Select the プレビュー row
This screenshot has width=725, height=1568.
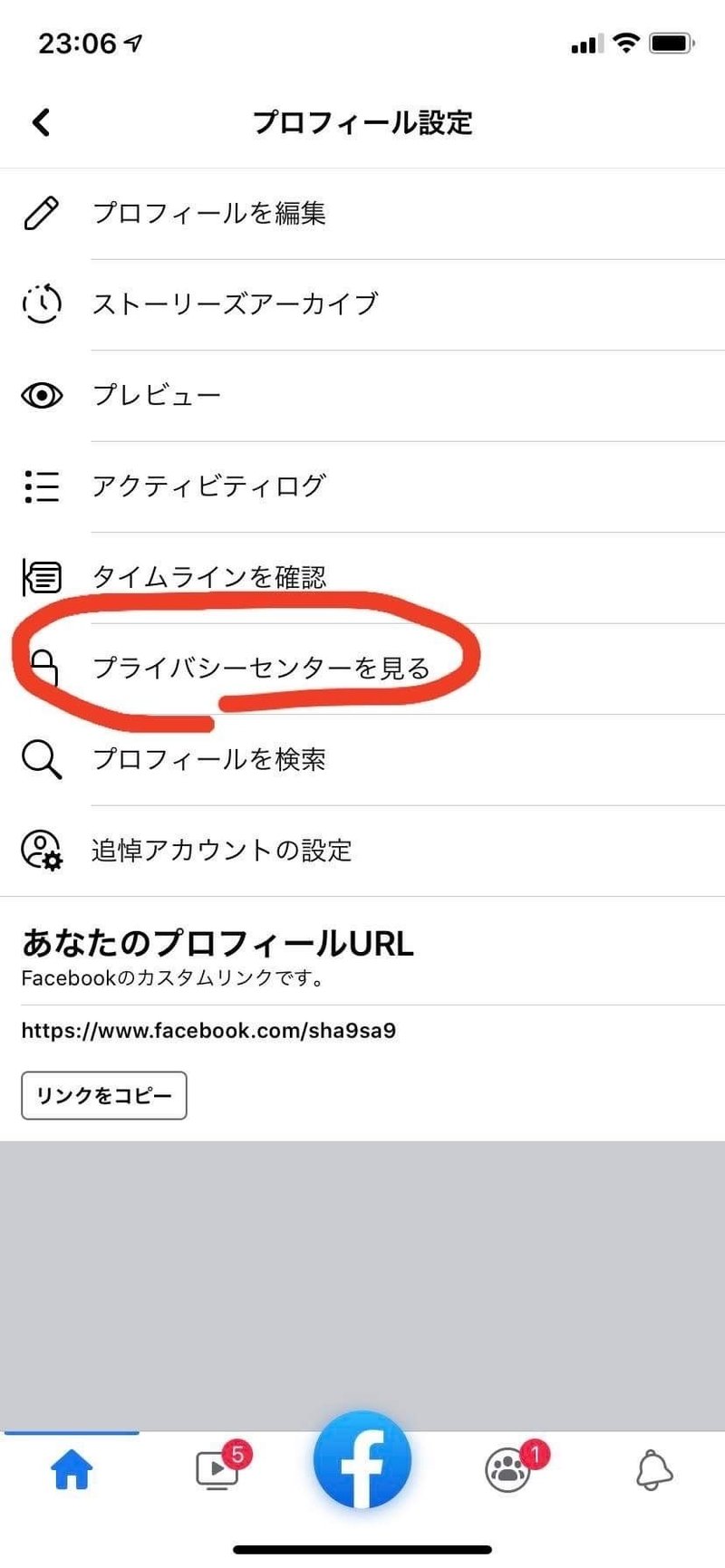(362, 396)
